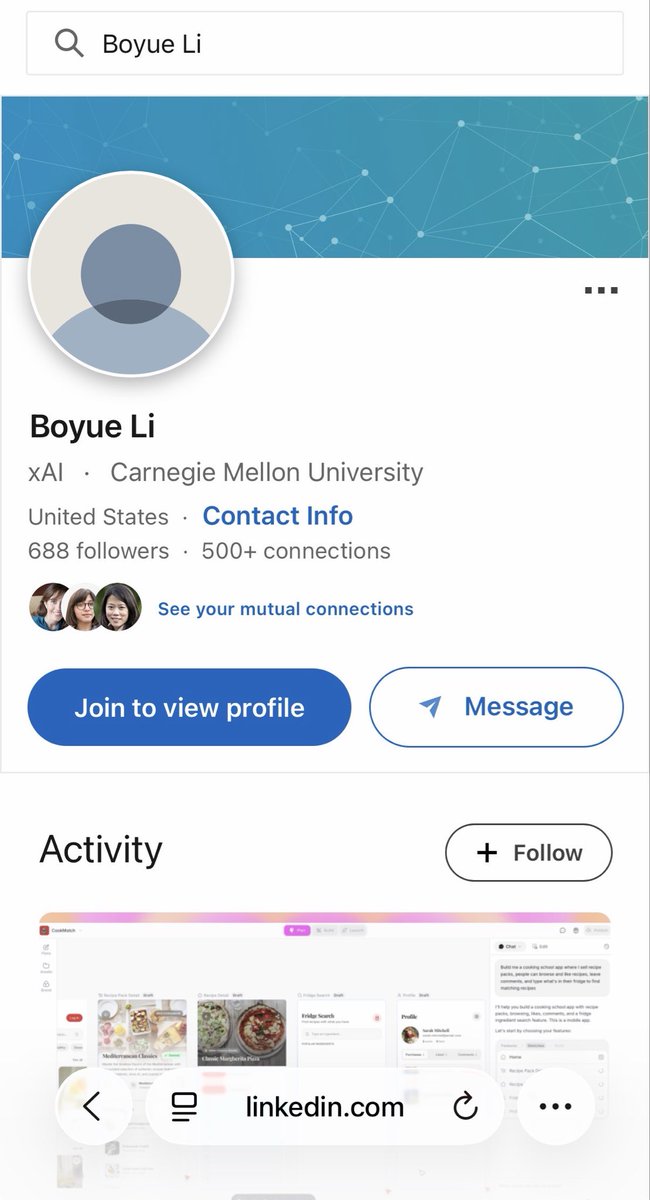Image resolution: width=650 pixels, height=1200 pixels.
Task: Go back in the browser
Action: (x=92, y=1106)
